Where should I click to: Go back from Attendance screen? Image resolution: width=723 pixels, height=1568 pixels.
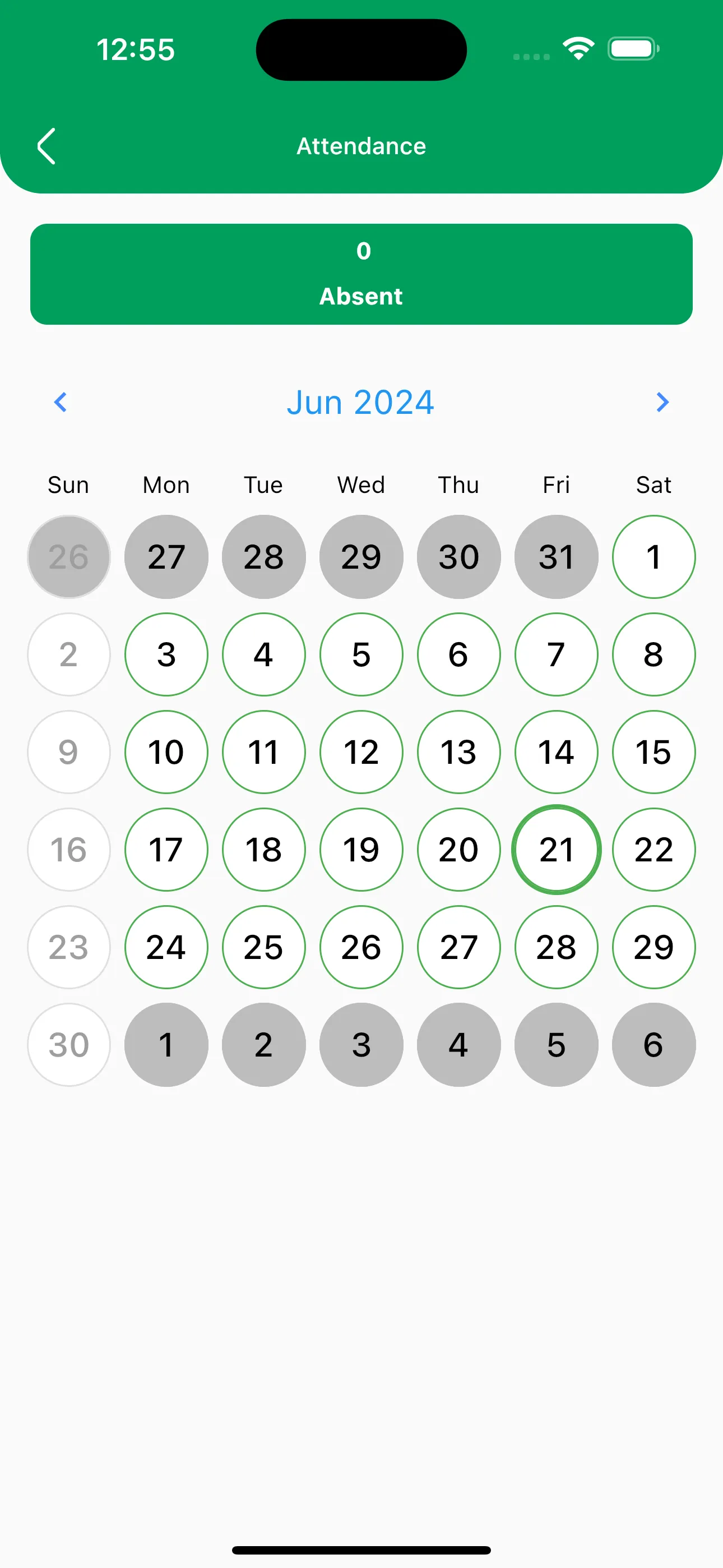point(47,146)
